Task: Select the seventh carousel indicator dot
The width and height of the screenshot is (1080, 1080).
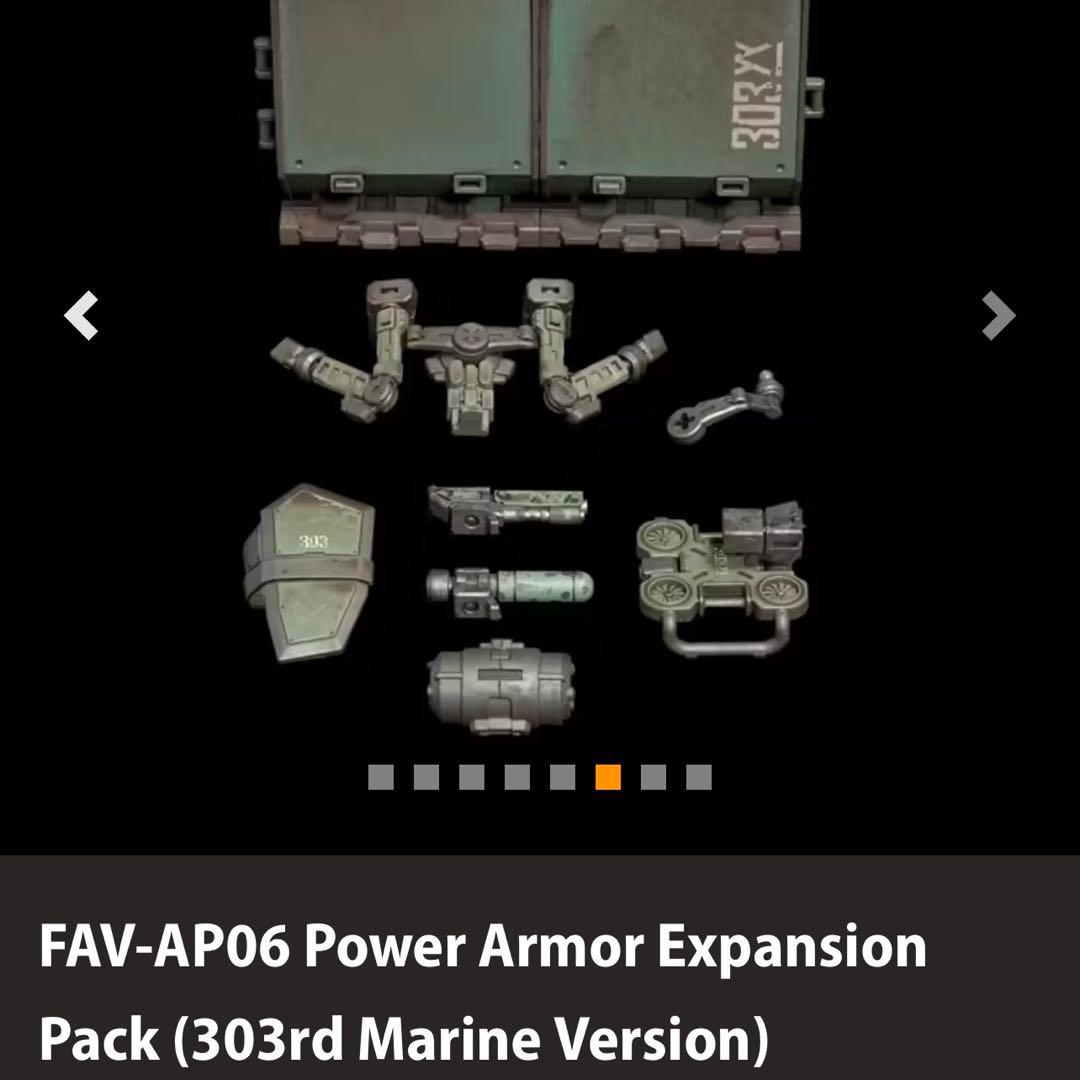Action: pos(653,777)
